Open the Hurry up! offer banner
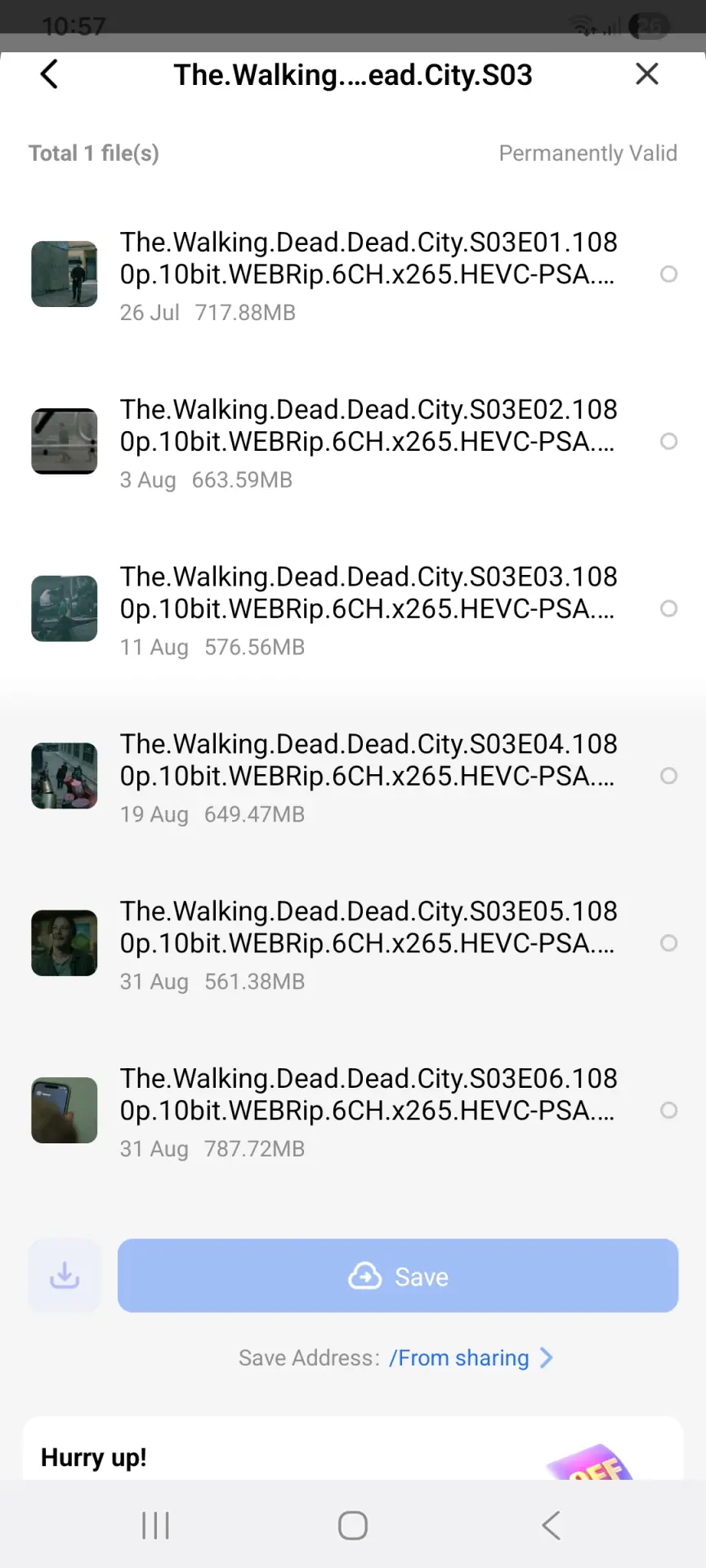706x1568 pixels. point(353,1450)
